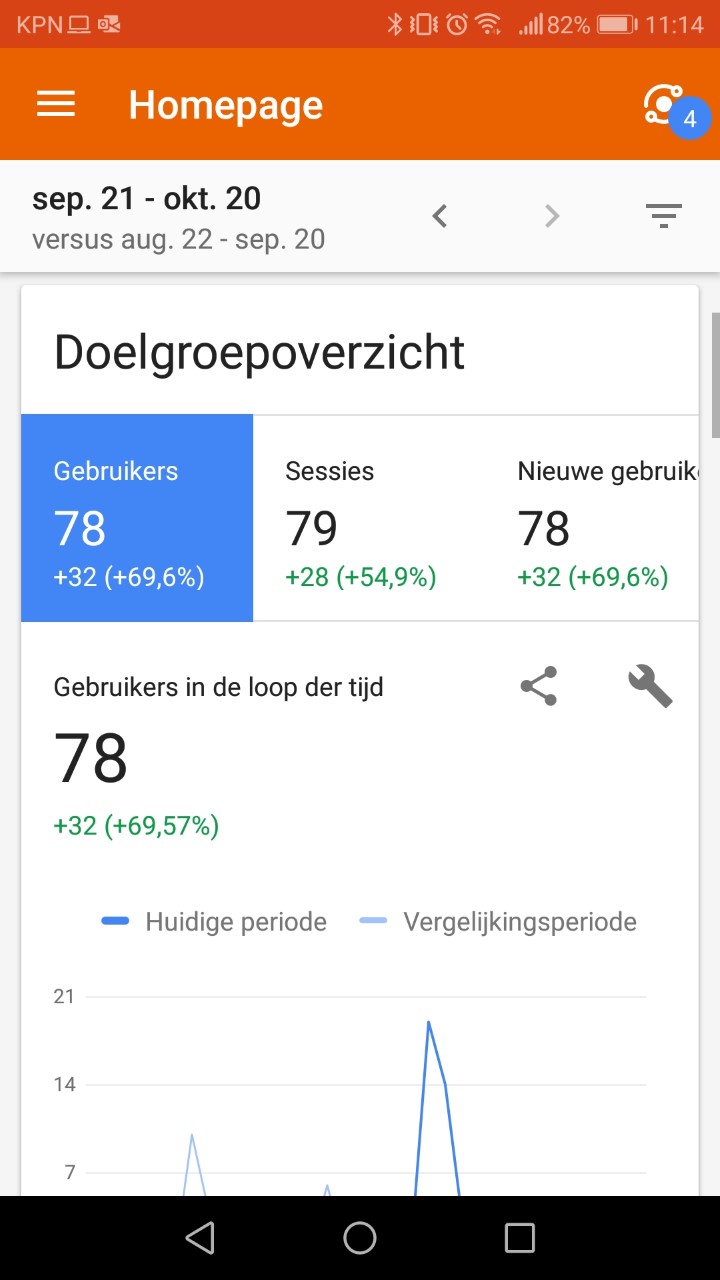Screen dimensions: 720x1280
Task: Go to the previous date range
Action: pos(439,215)
